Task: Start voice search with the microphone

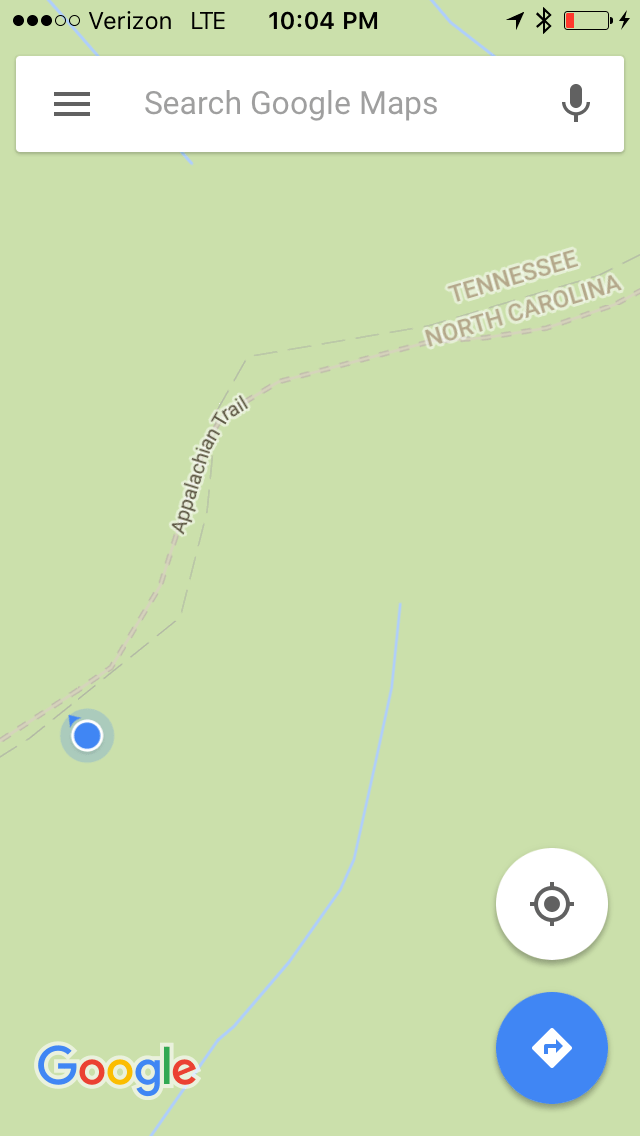Action: pos(575,104)
